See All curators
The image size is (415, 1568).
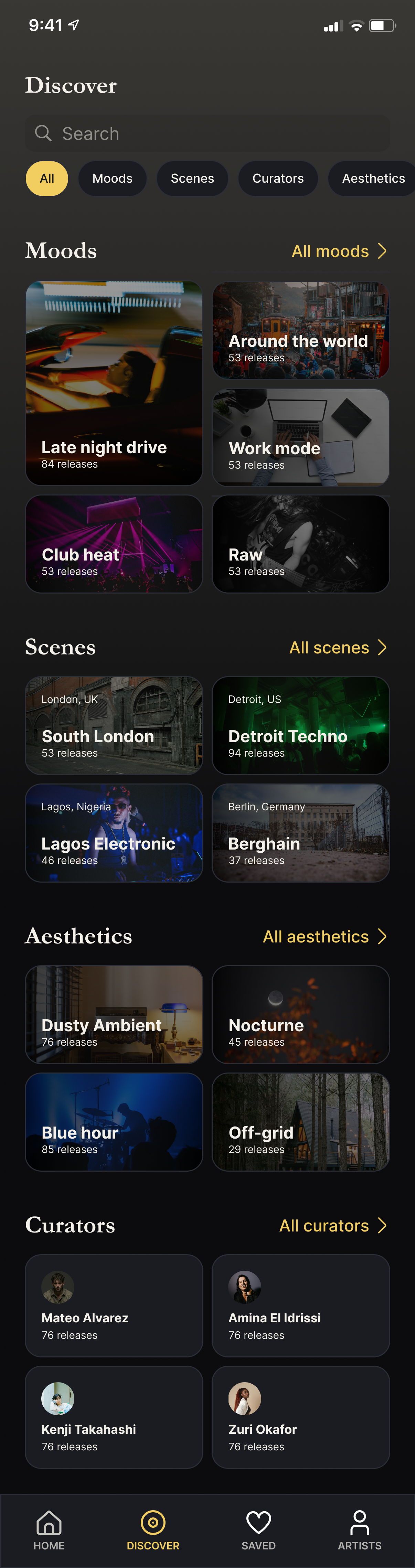(332, 1225)
